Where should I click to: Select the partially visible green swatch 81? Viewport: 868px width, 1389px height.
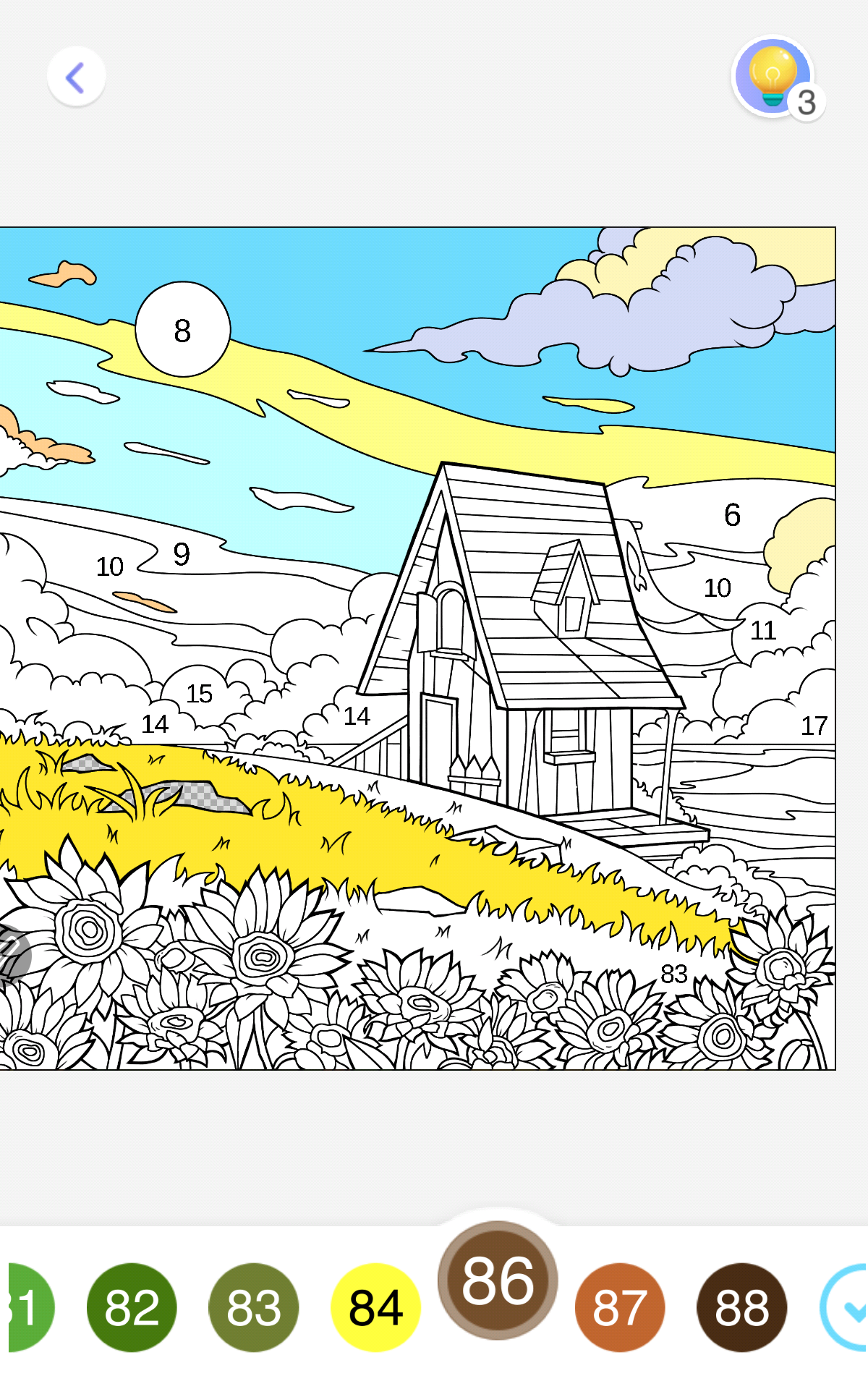[29, 1307]
